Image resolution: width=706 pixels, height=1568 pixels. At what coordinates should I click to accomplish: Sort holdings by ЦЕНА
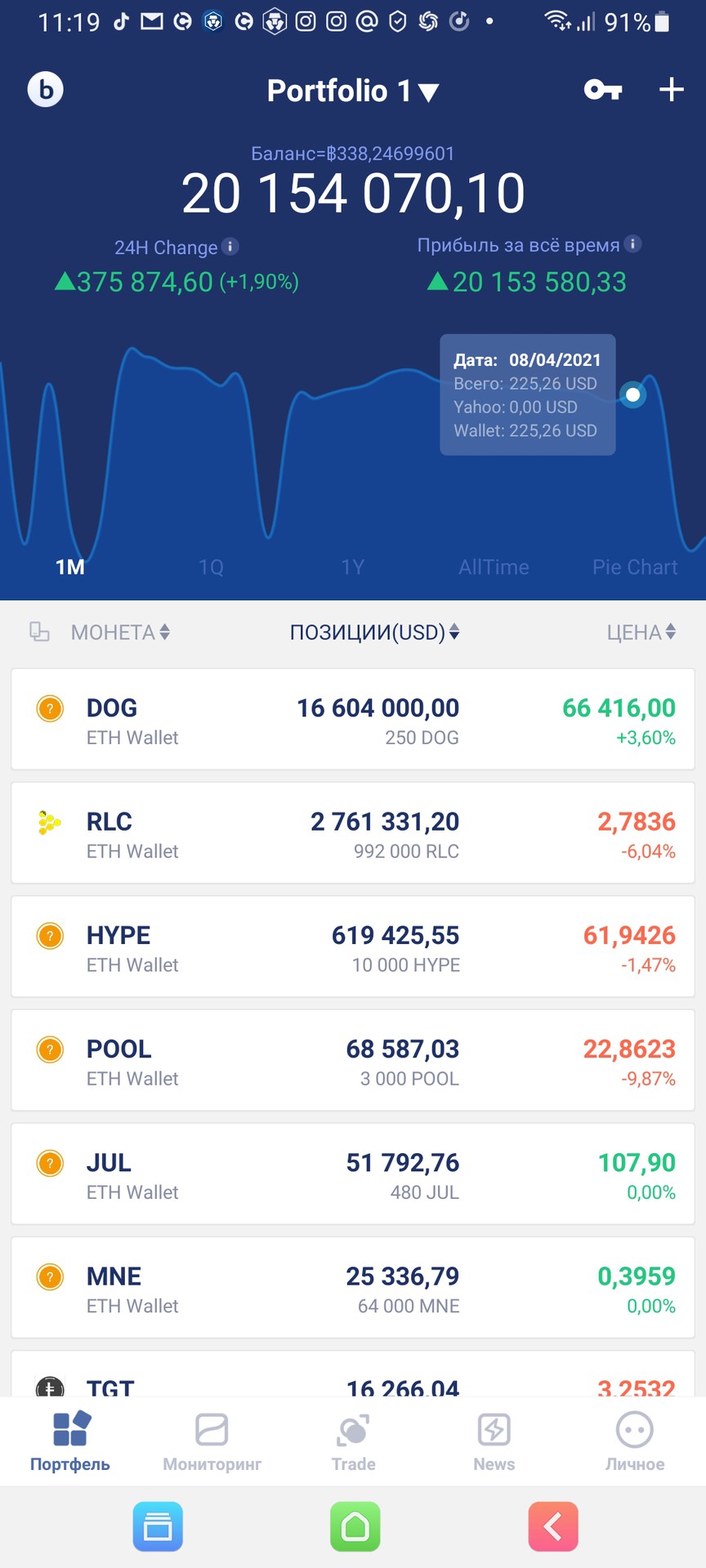click(x=641, y=632)
